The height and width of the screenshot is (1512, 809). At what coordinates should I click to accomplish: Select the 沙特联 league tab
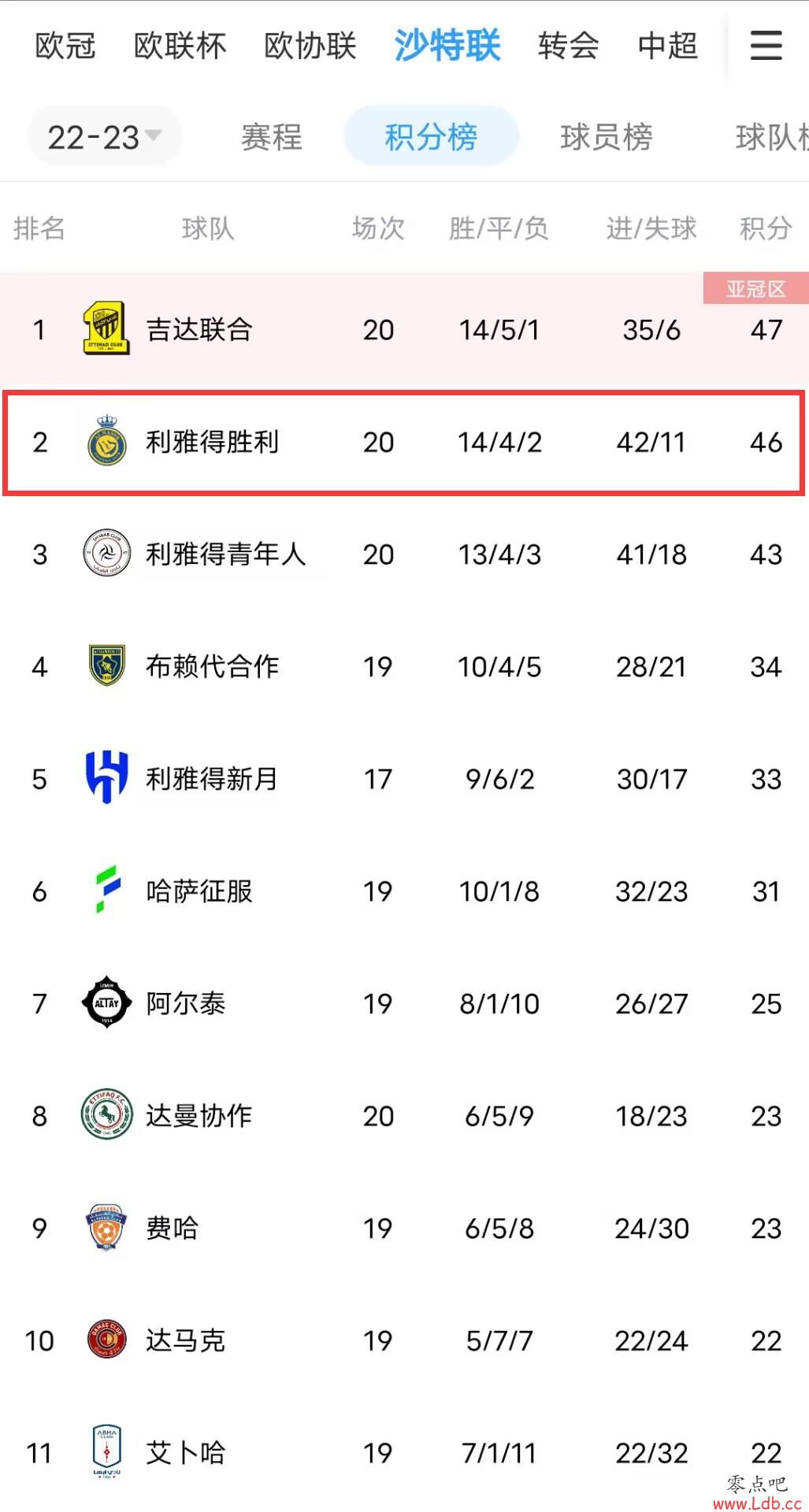pos(447,45)
